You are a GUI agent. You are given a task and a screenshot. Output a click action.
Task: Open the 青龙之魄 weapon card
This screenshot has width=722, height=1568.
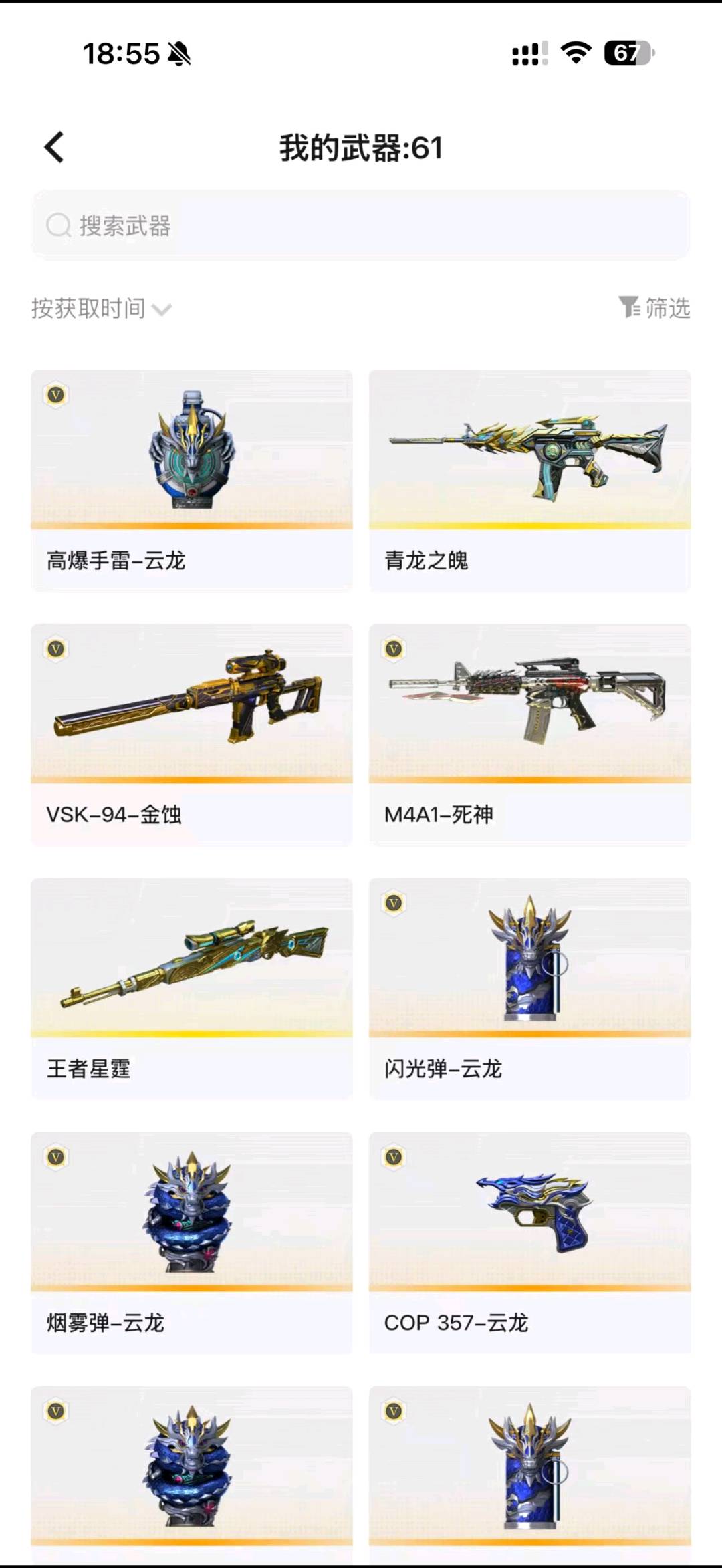pyautogui.click(x=529, y=481)
